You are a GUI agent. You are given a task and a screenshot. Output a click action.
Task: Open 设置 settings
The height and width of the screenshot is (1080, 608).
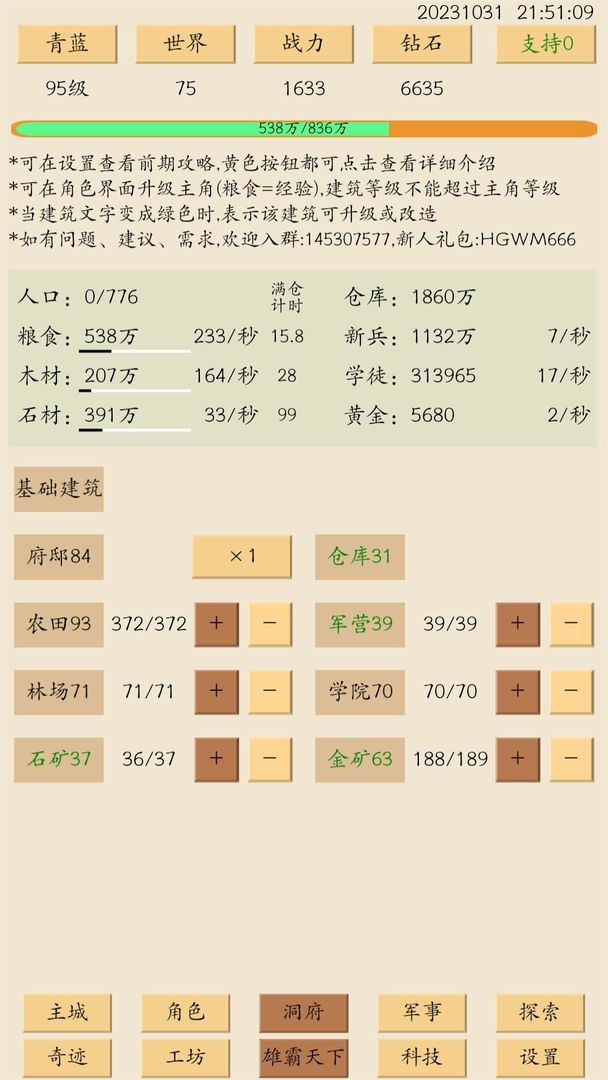coord(541,1057)
